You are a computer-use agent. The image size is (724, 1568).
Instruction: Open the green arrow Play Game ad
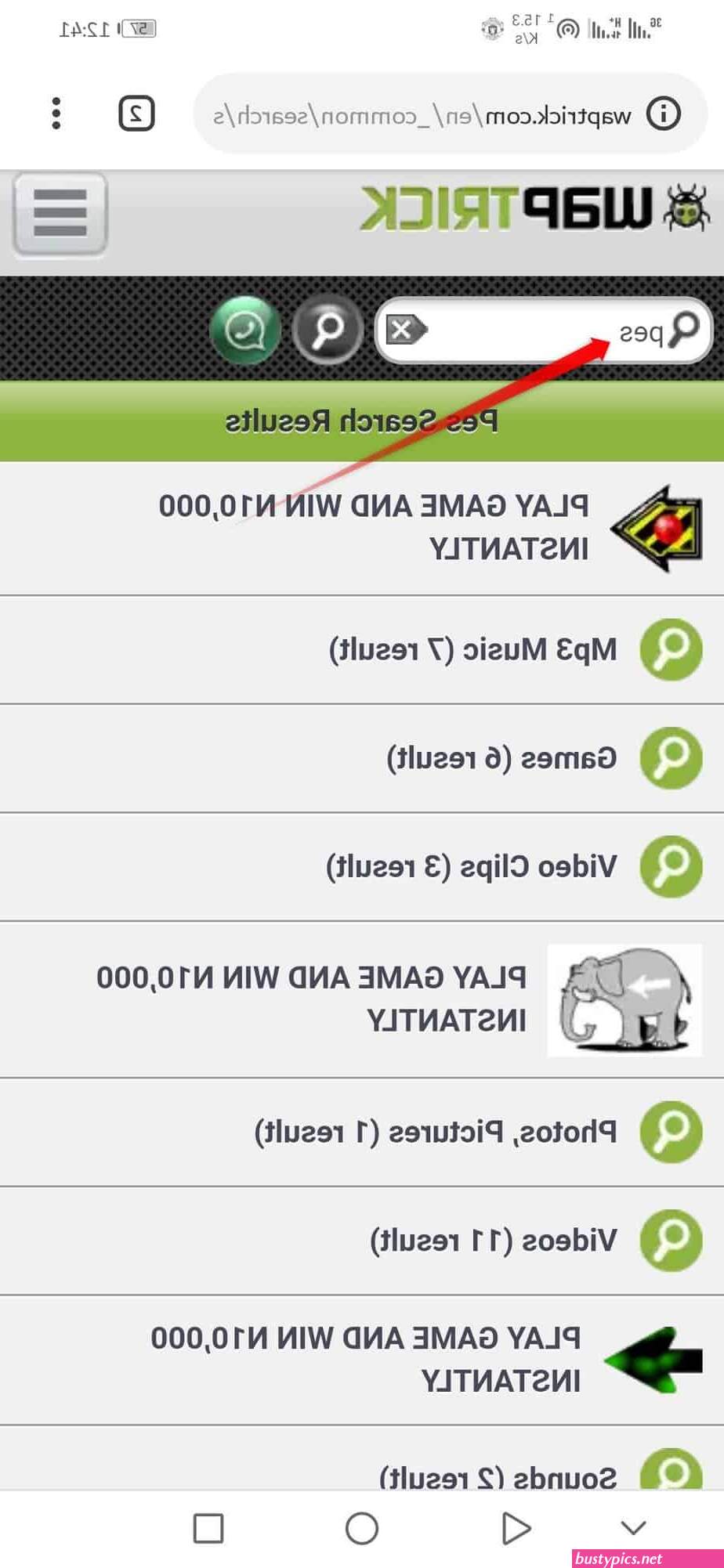362,1360
